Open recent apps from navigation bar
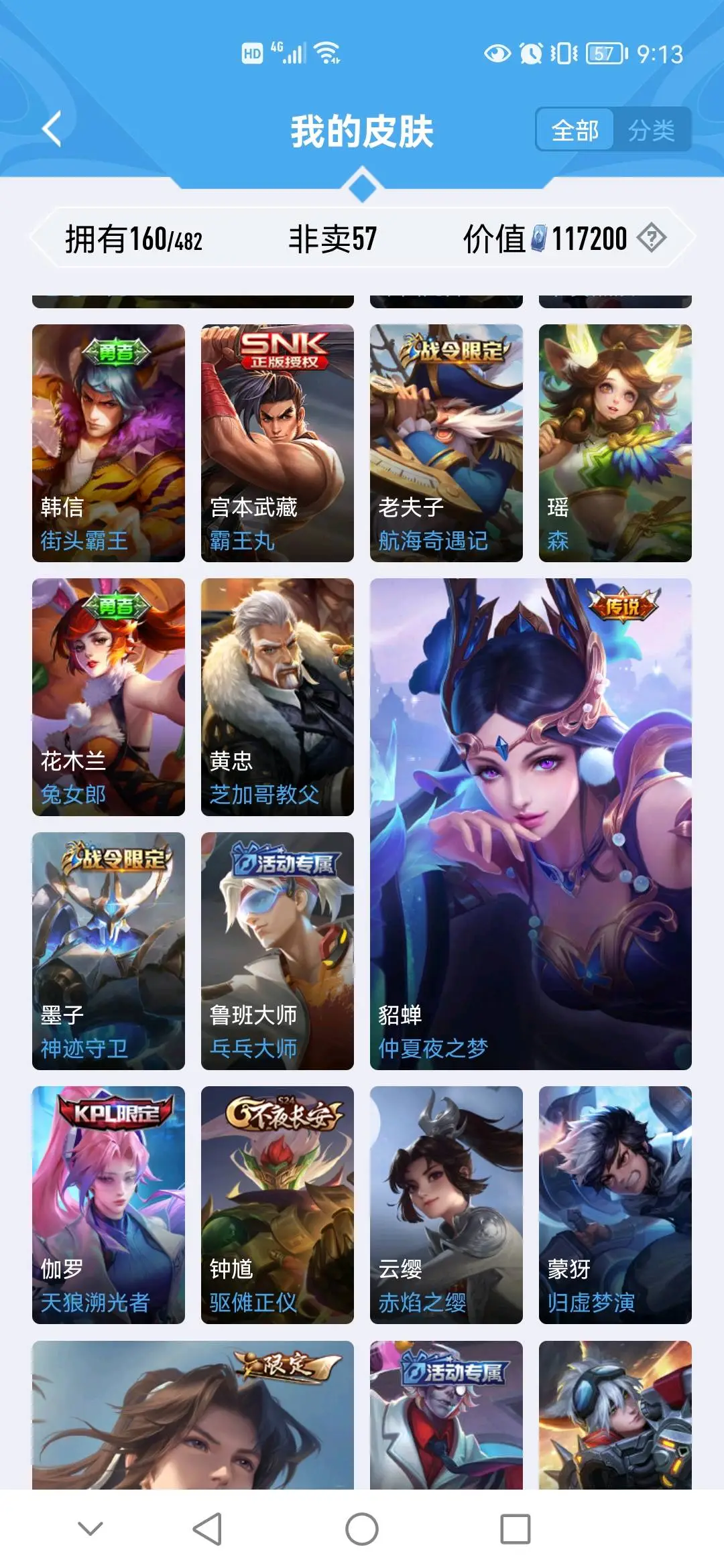The image size is (724, 1568). 516,1529
